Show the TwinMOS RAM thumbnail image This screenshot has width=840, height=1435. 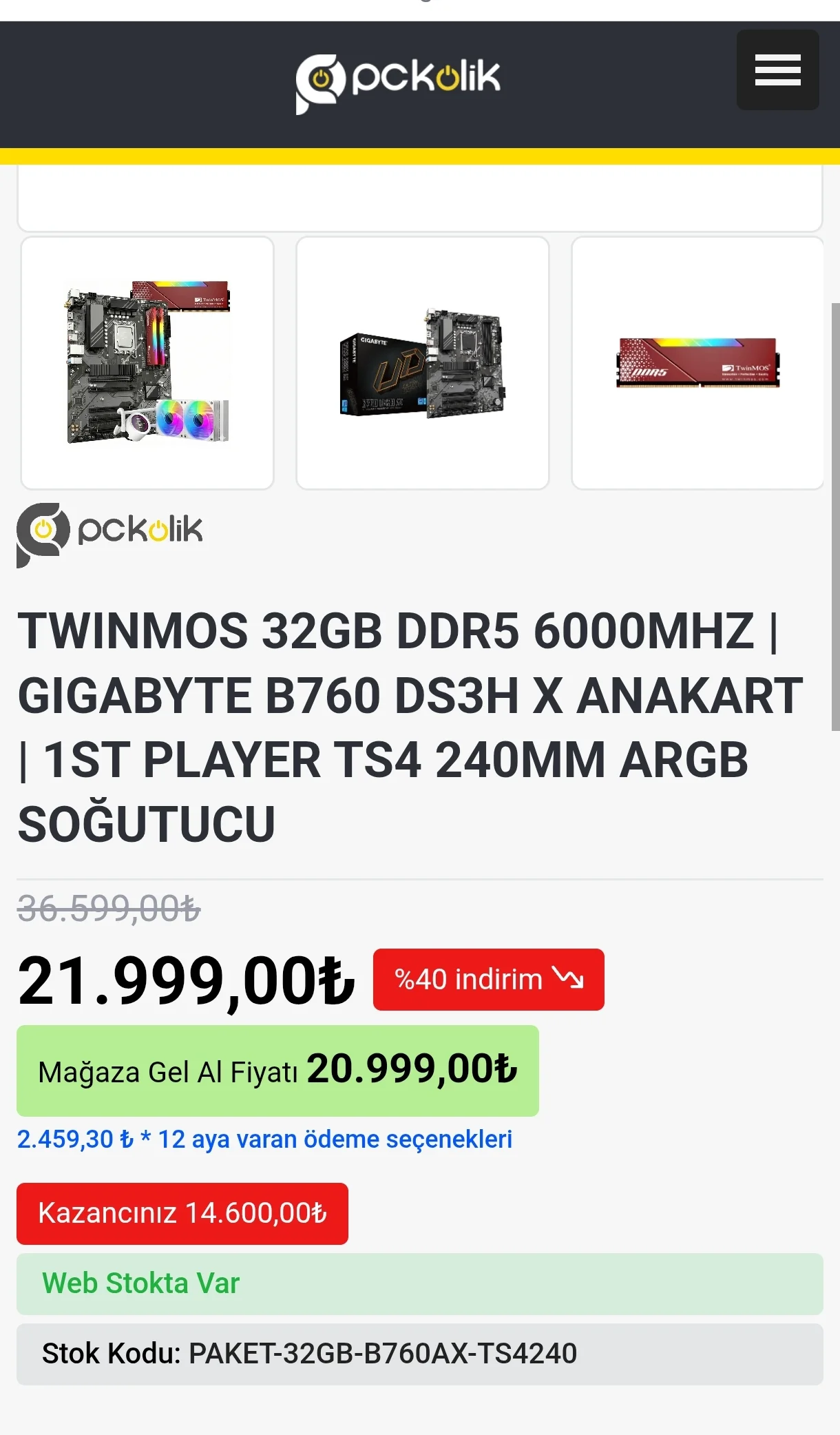pos(697,363)
